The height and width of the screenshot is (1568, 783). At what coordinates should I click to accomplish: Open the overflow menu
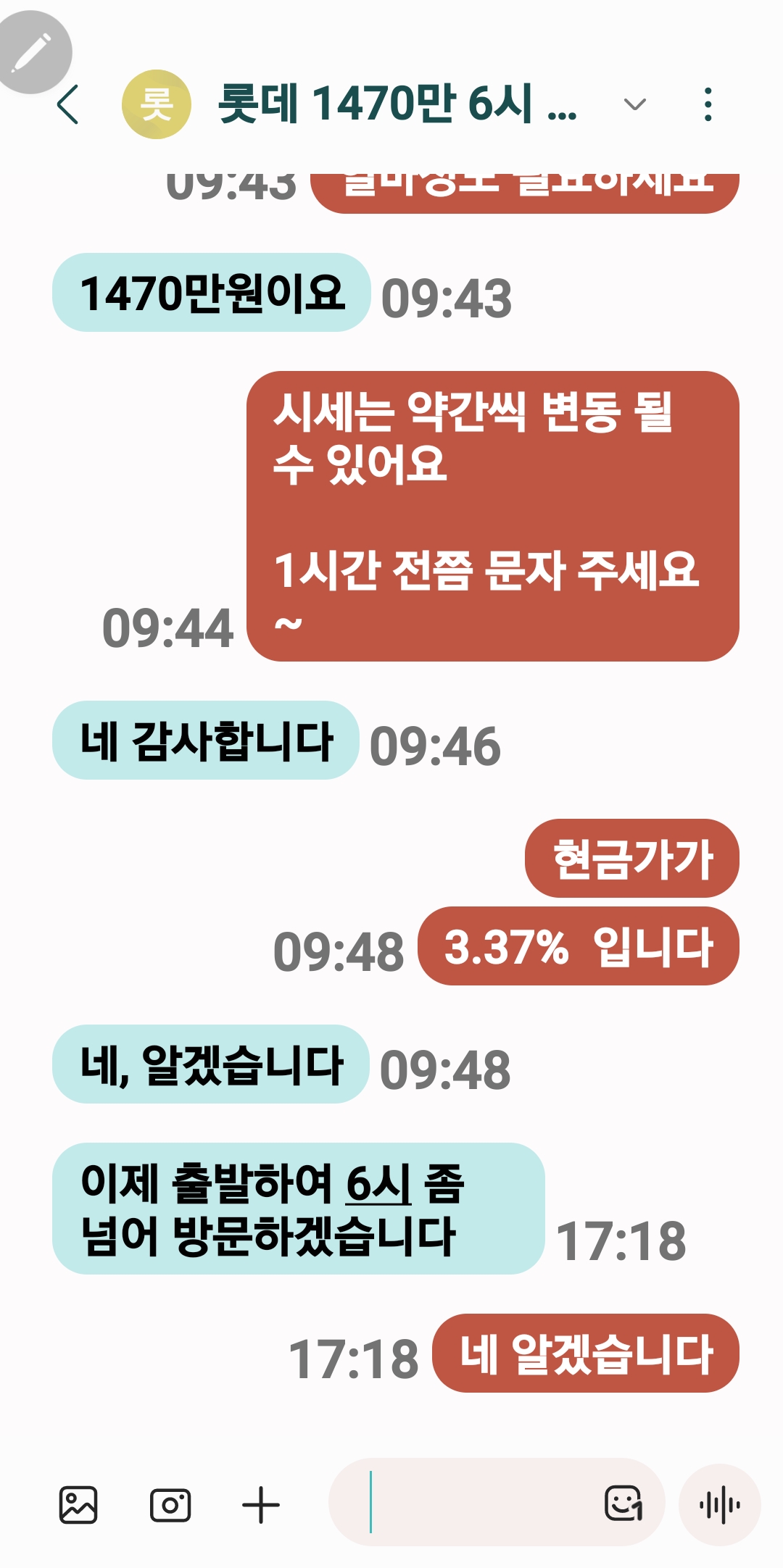coord(708,104)
